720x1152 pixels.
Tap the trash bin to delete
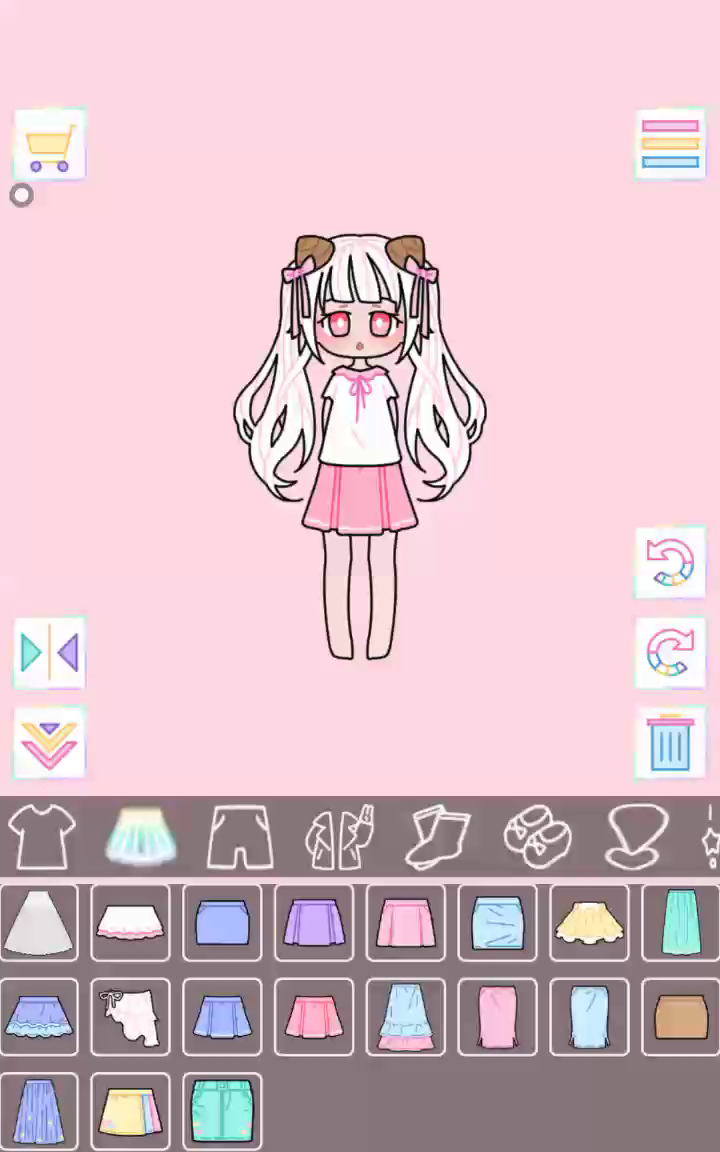[670, 743]
